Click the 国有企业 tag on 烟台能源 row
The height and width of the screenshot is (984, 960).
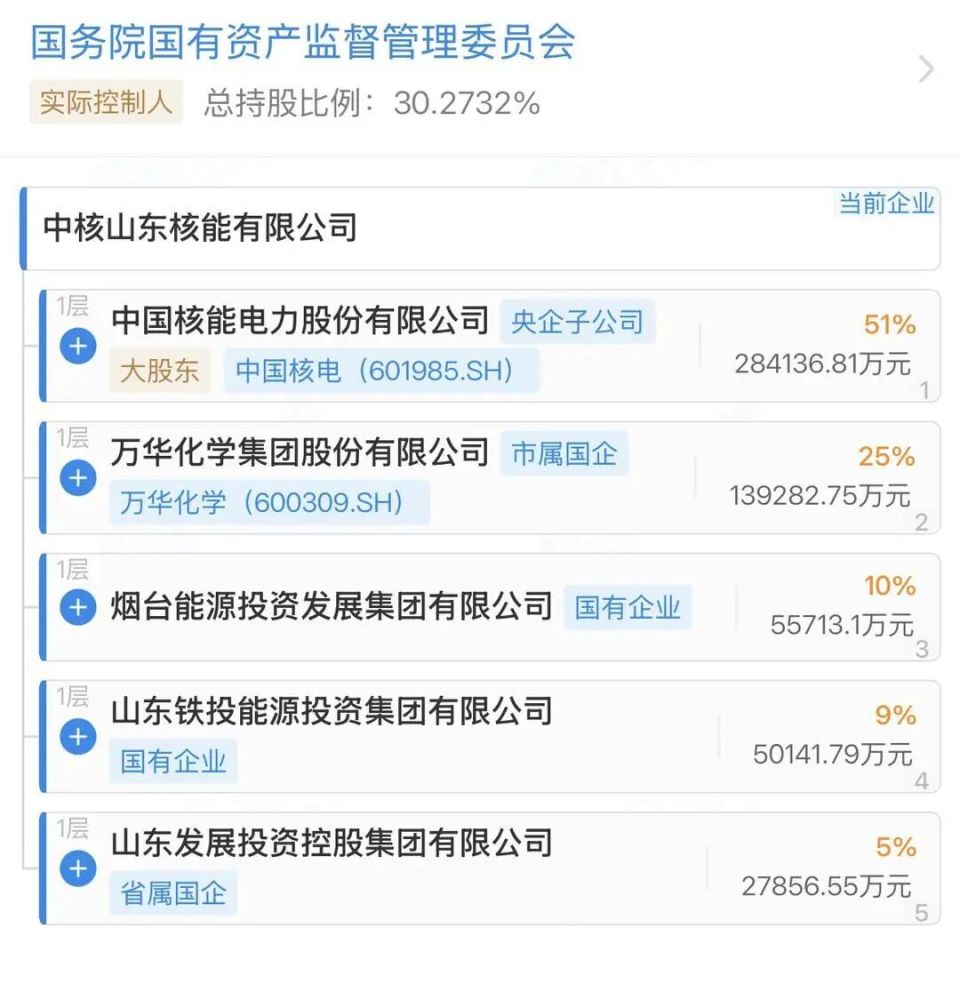pyautogui.click(x=628, y=607)
